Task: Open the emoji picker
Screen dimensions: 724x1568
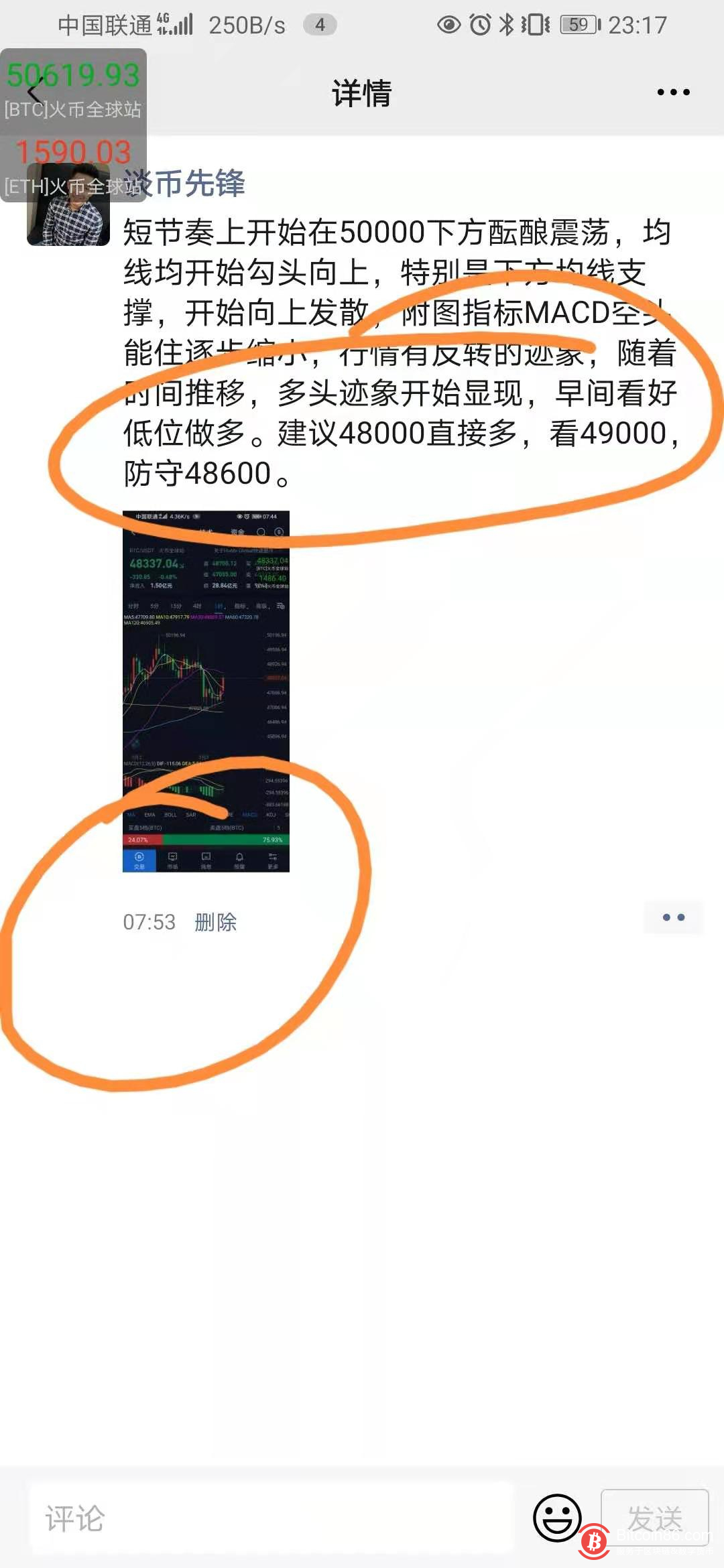Action: coord(556,1518)
